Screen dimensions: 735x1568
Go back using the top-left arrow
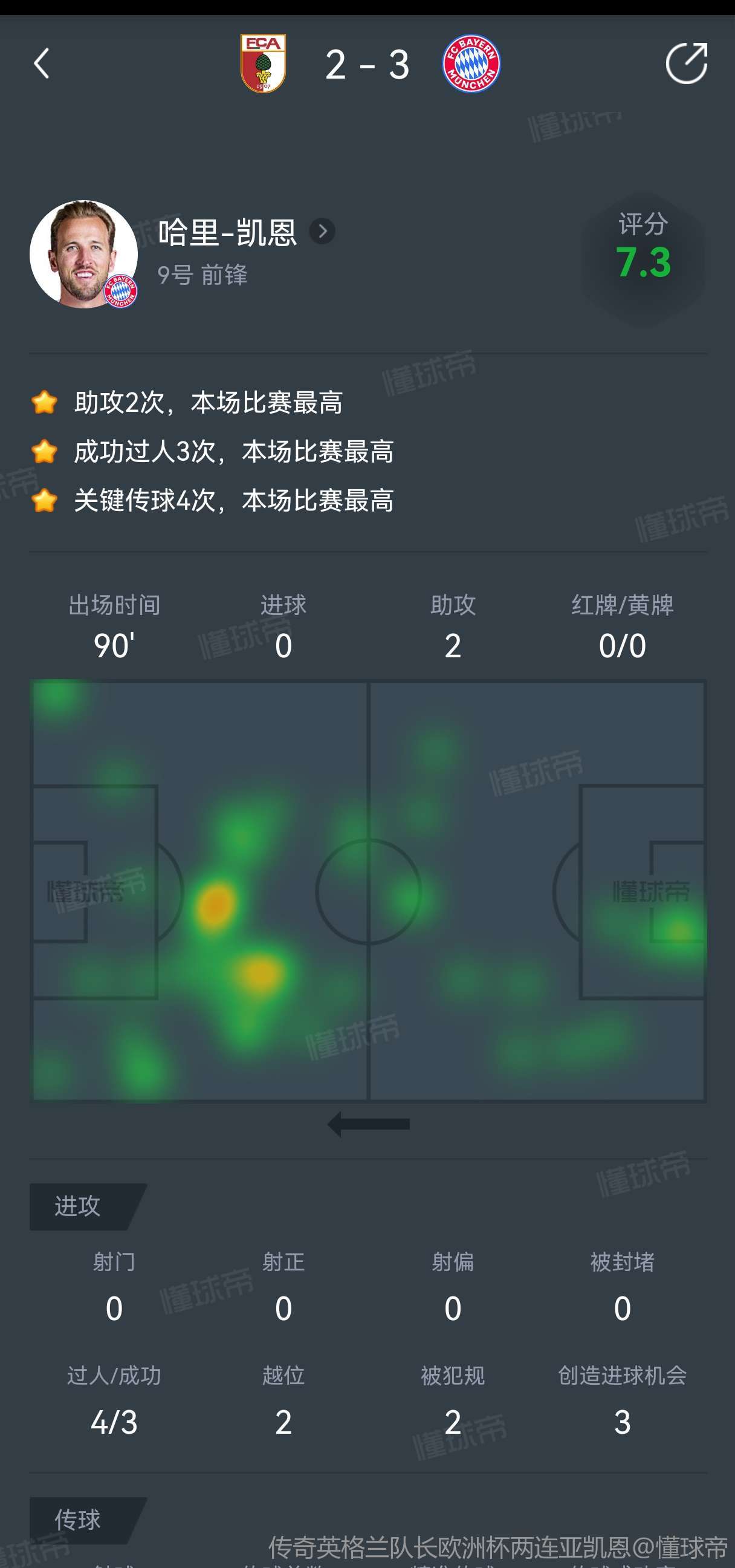tap(41, 64)
